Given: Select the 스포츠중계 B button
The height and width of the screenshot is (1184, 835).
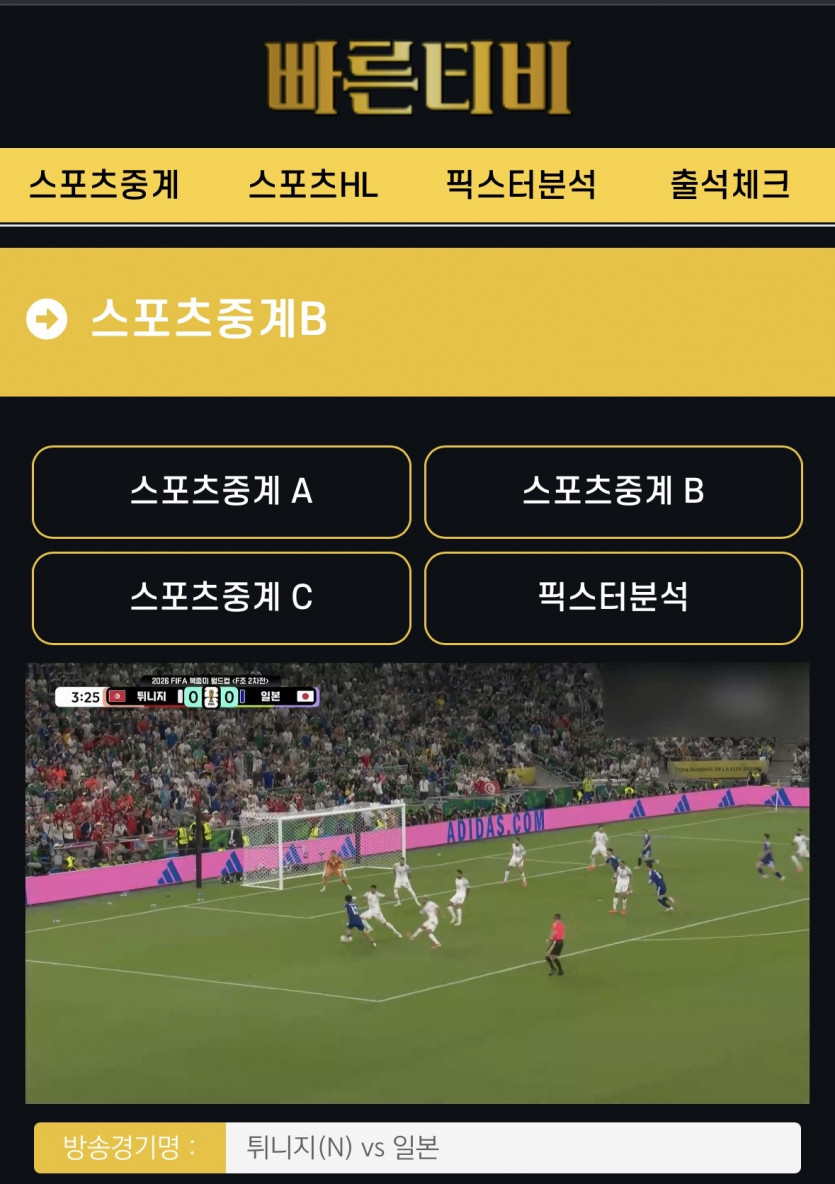Looking at the screenshot, I should 613,492.
